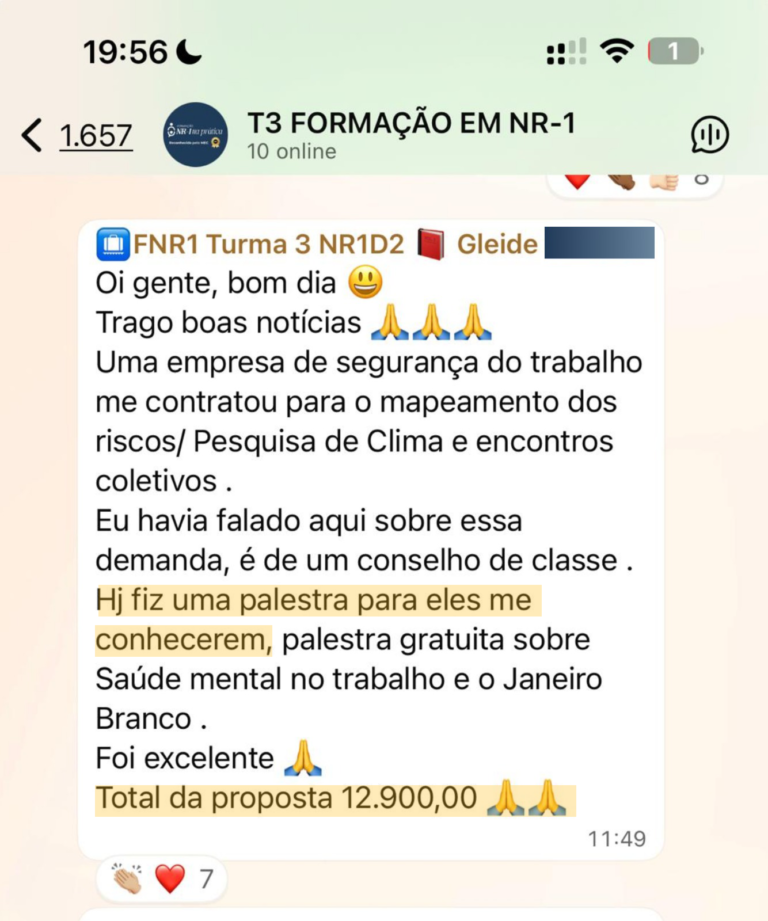Image resolution: width=768 pixels, height=921 pixels.
Task: Open the group profile picture
Action: click(x=195, y=135)
